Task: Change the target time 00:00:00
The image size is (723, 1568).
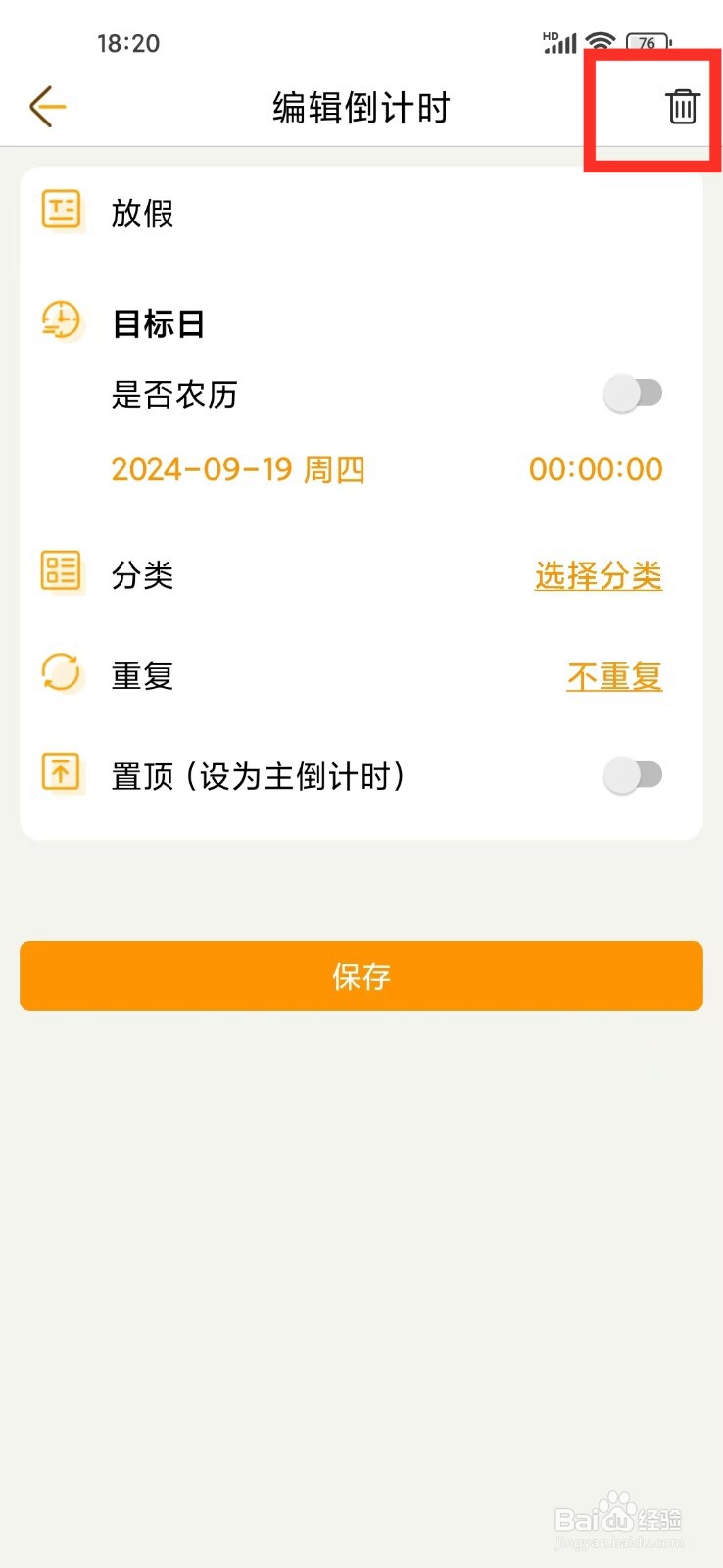Action: tap(596, 469)
